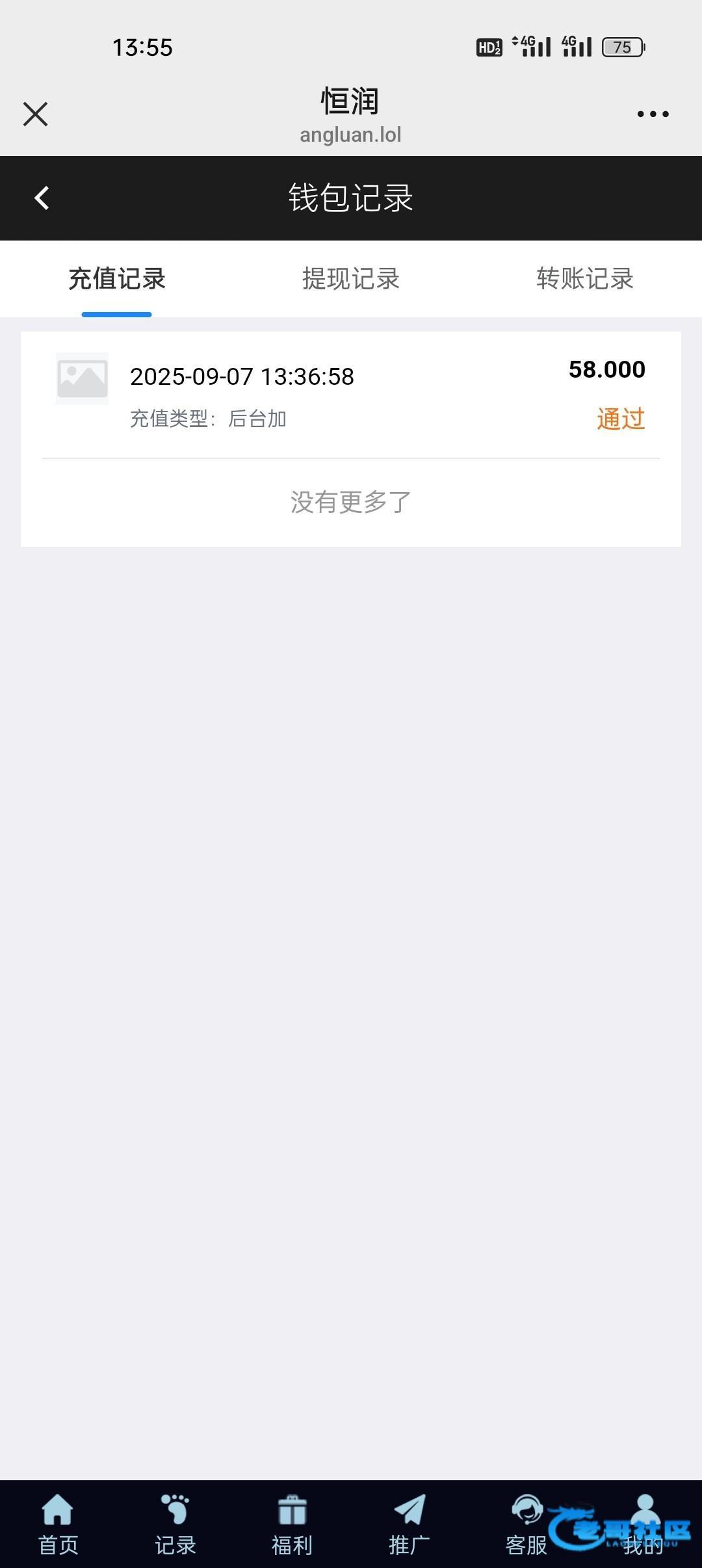Contact 客服 customer service
This screenshot has width=702, height=1568.
526,1524
